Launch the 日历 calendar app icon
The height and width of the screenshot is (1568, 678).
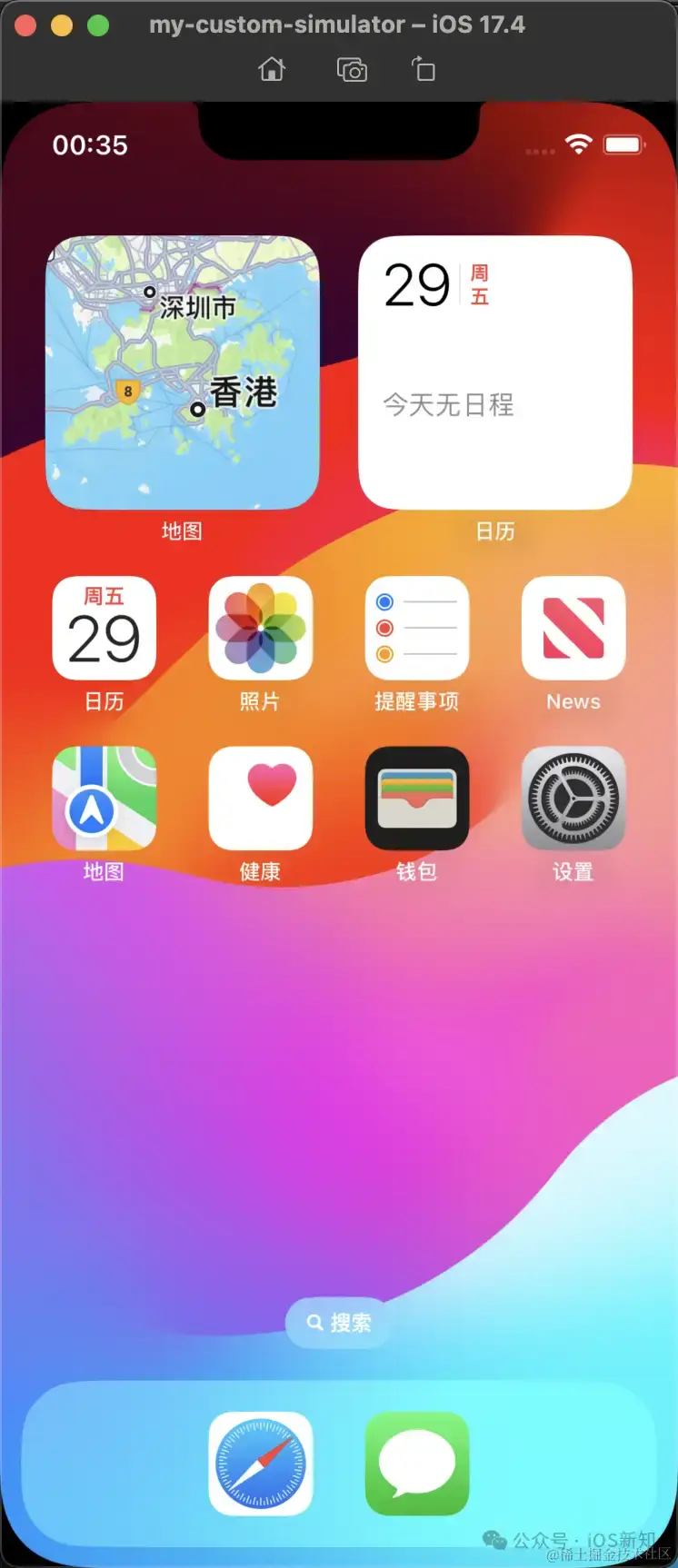[x=104, y=628]
